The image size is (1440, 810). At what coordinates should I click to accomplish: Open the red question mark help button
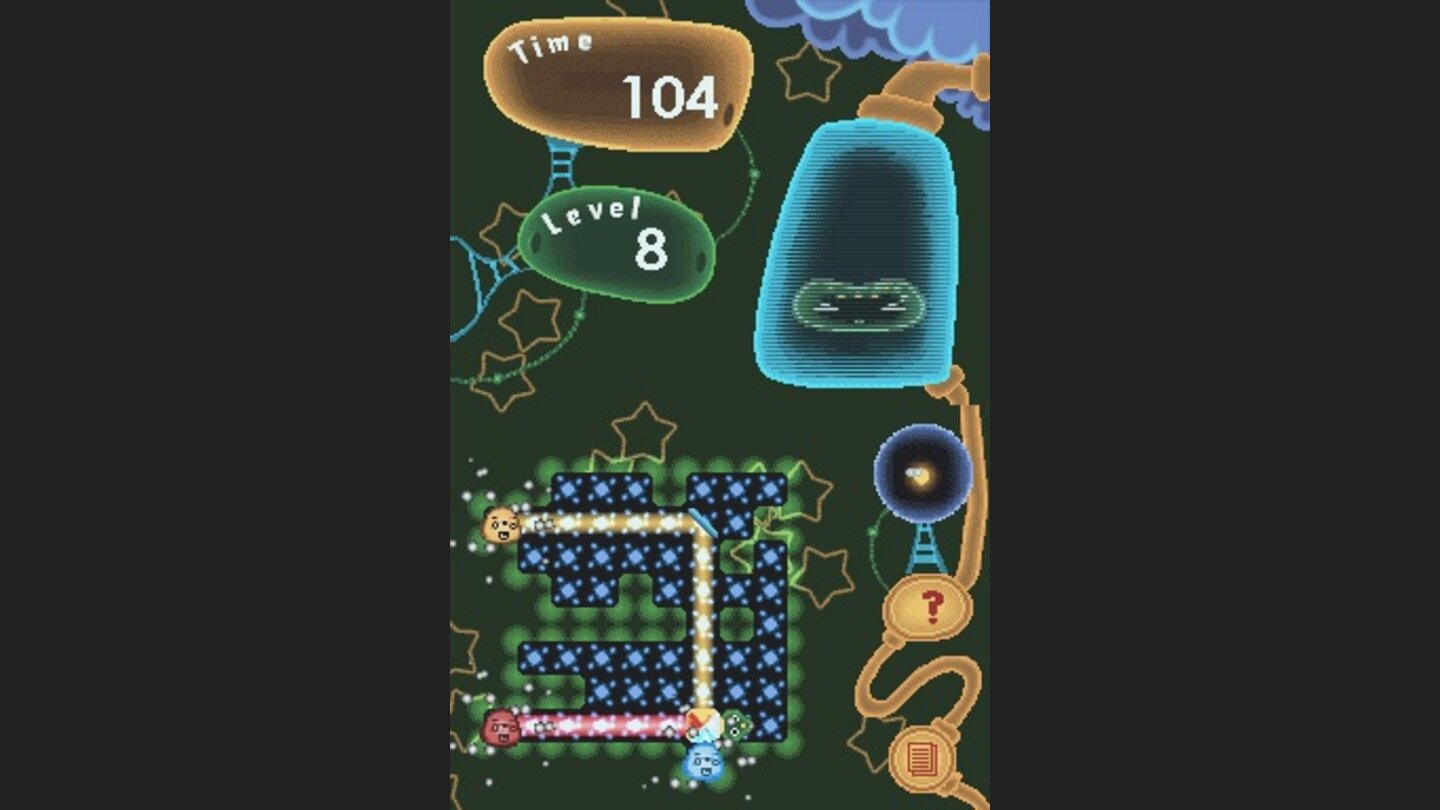click(x=932, y=605)
